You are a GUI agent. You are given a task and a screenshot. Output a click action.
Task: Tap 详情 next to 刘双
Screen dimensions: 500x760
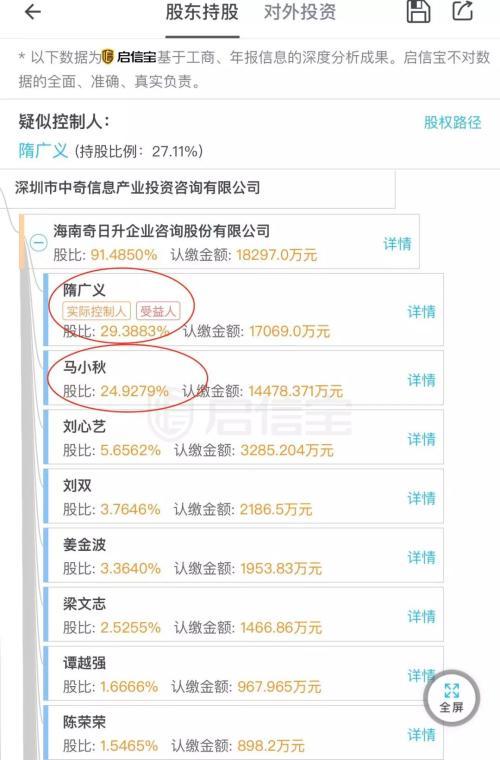click(x=422, y=498)
